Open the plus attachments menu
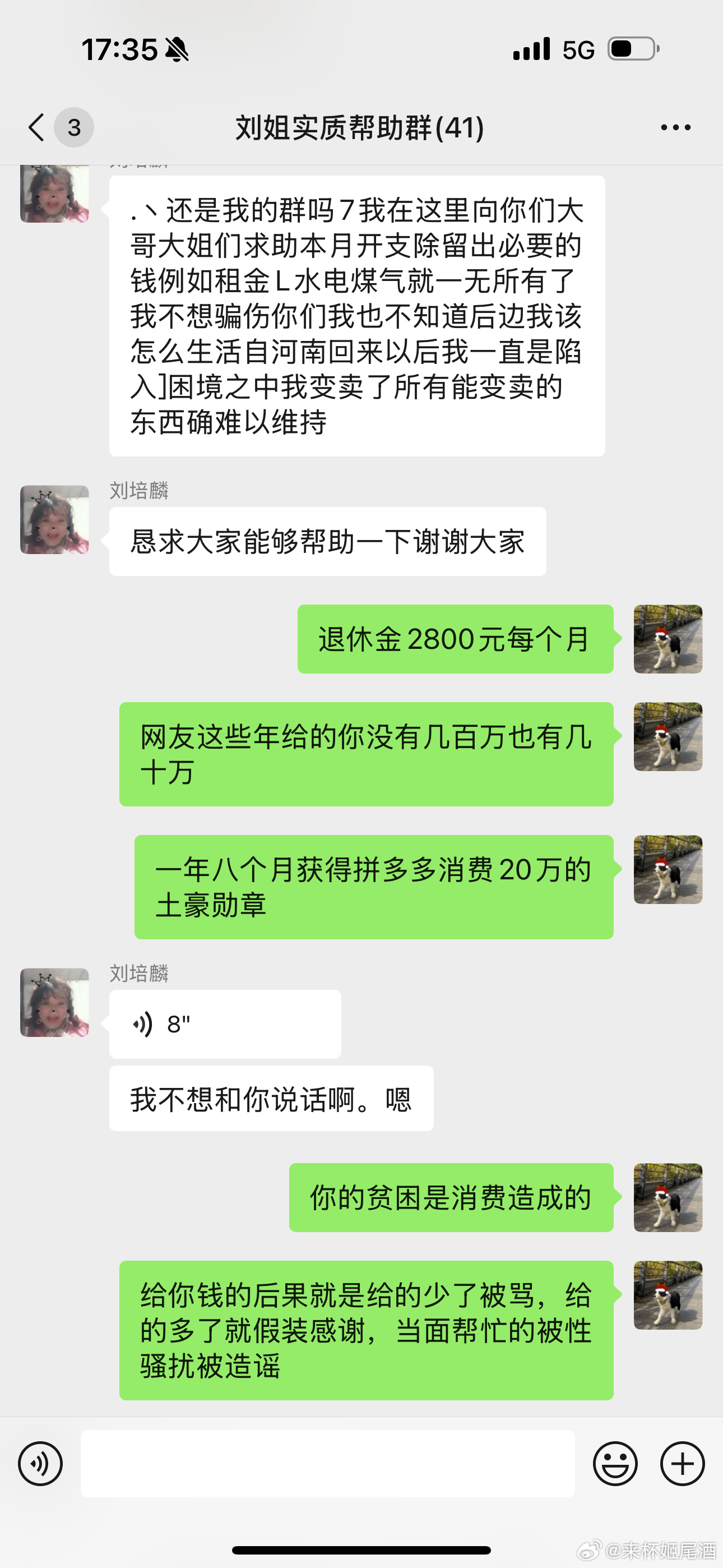 tap(682, 1463)
